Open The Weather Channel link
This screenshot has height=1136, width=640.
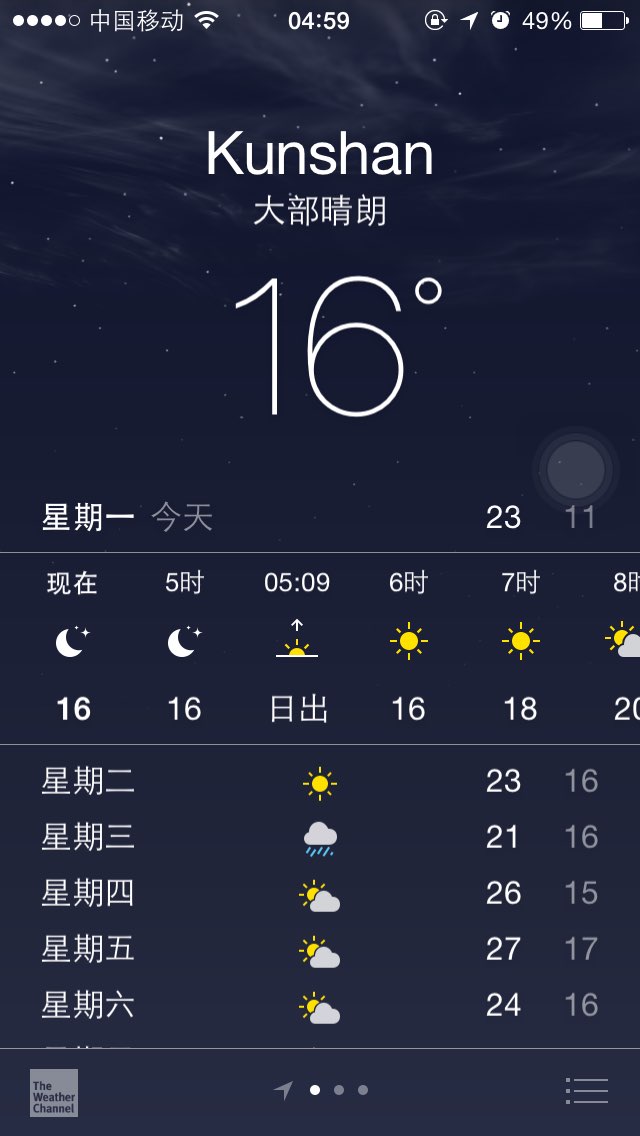(54, 1093)
